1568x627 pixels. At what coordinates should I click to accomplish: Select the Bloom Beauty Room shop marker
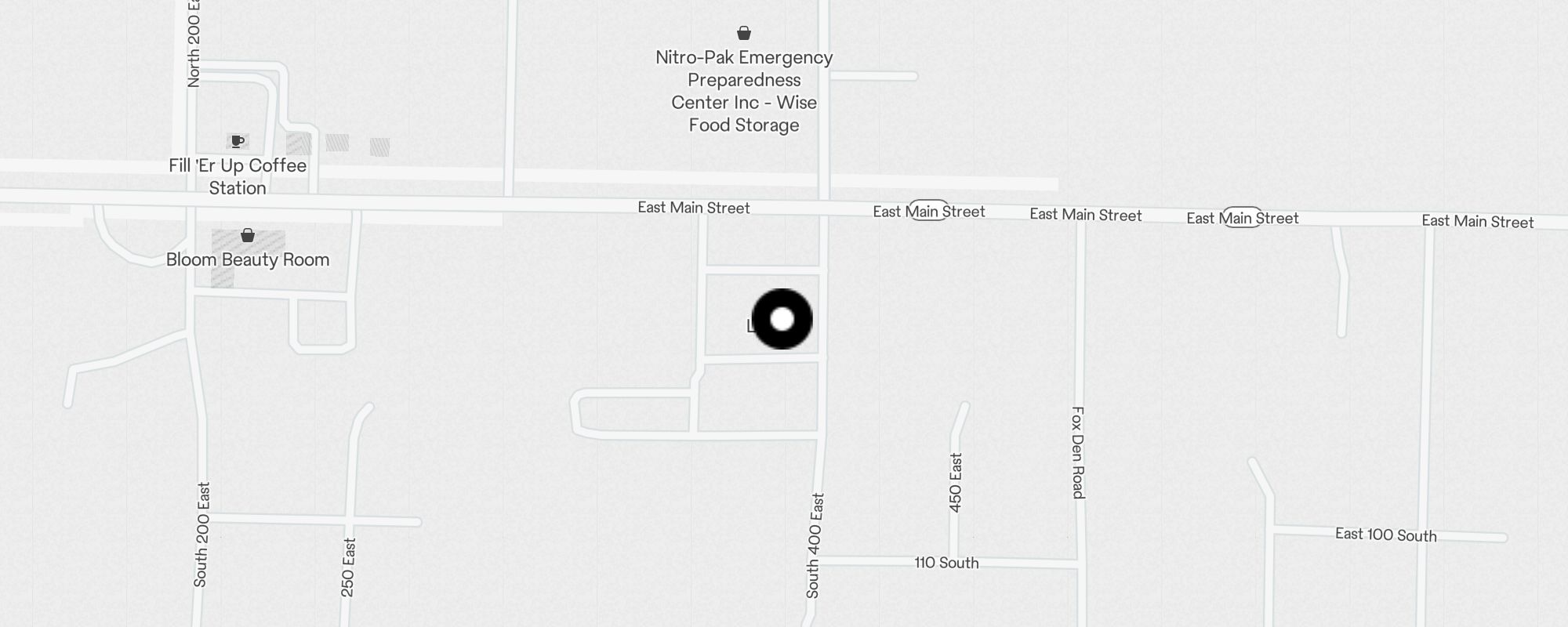[x=248, y=235]
